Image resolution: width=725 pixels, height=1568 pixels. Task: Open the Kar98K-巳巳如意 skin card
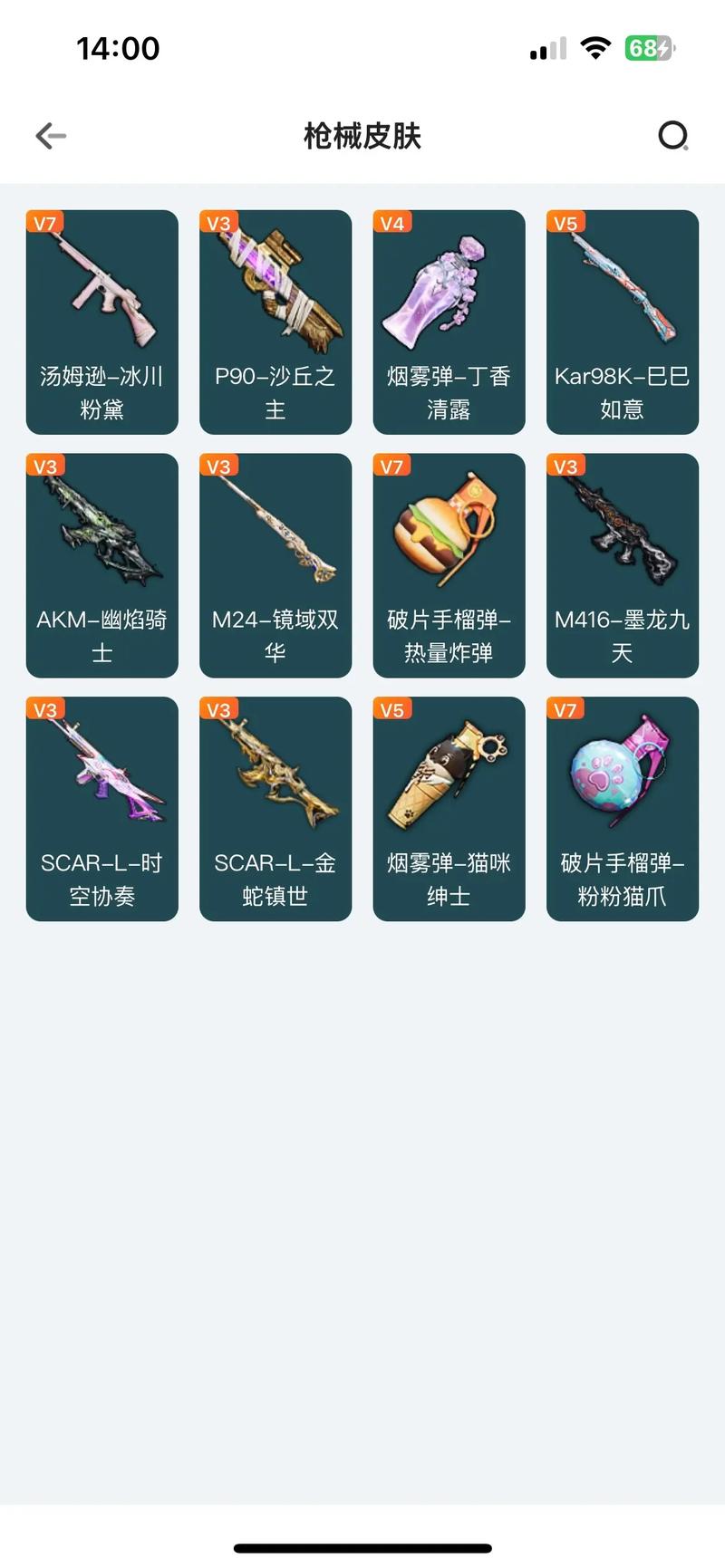pos(623,322)
